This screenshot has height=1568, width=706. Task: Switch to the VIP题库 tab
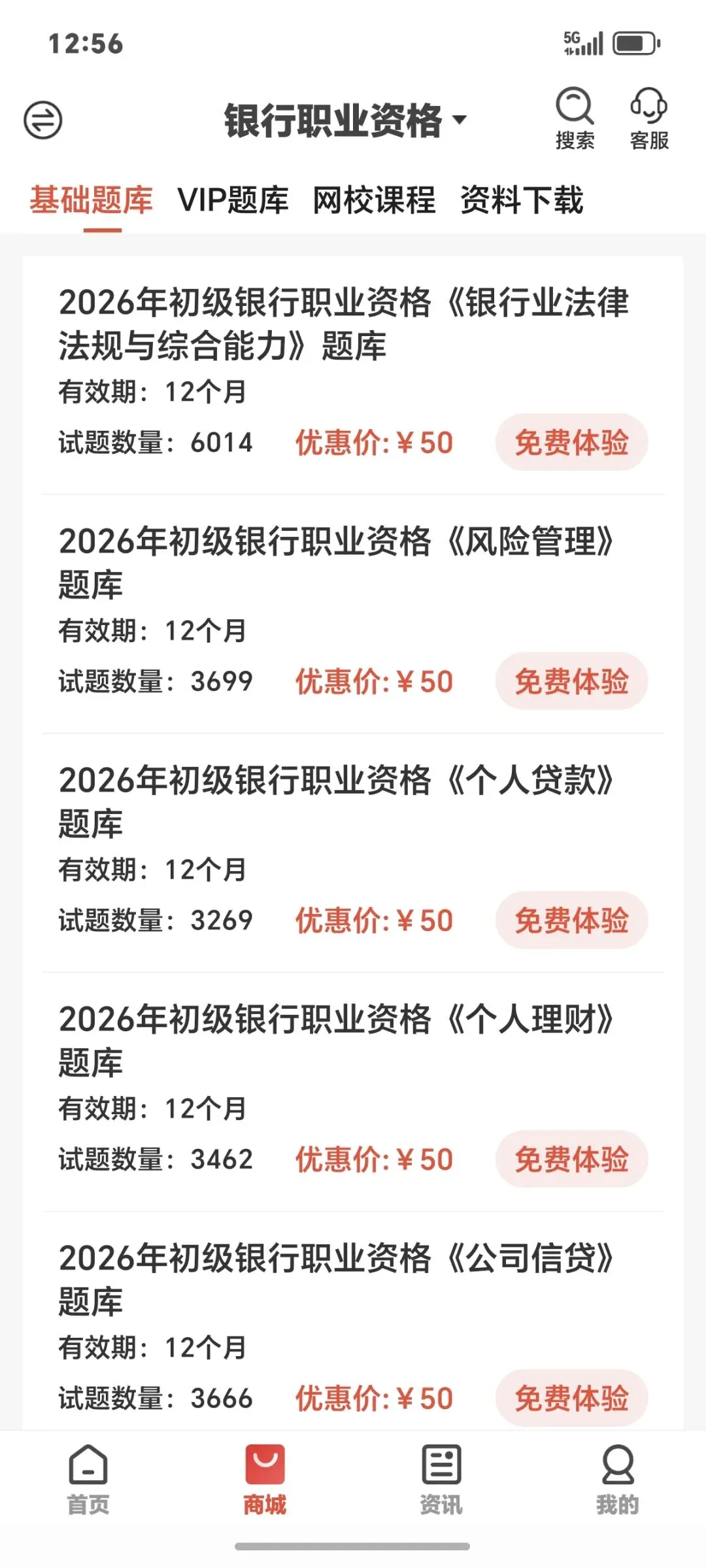(233, 200)
